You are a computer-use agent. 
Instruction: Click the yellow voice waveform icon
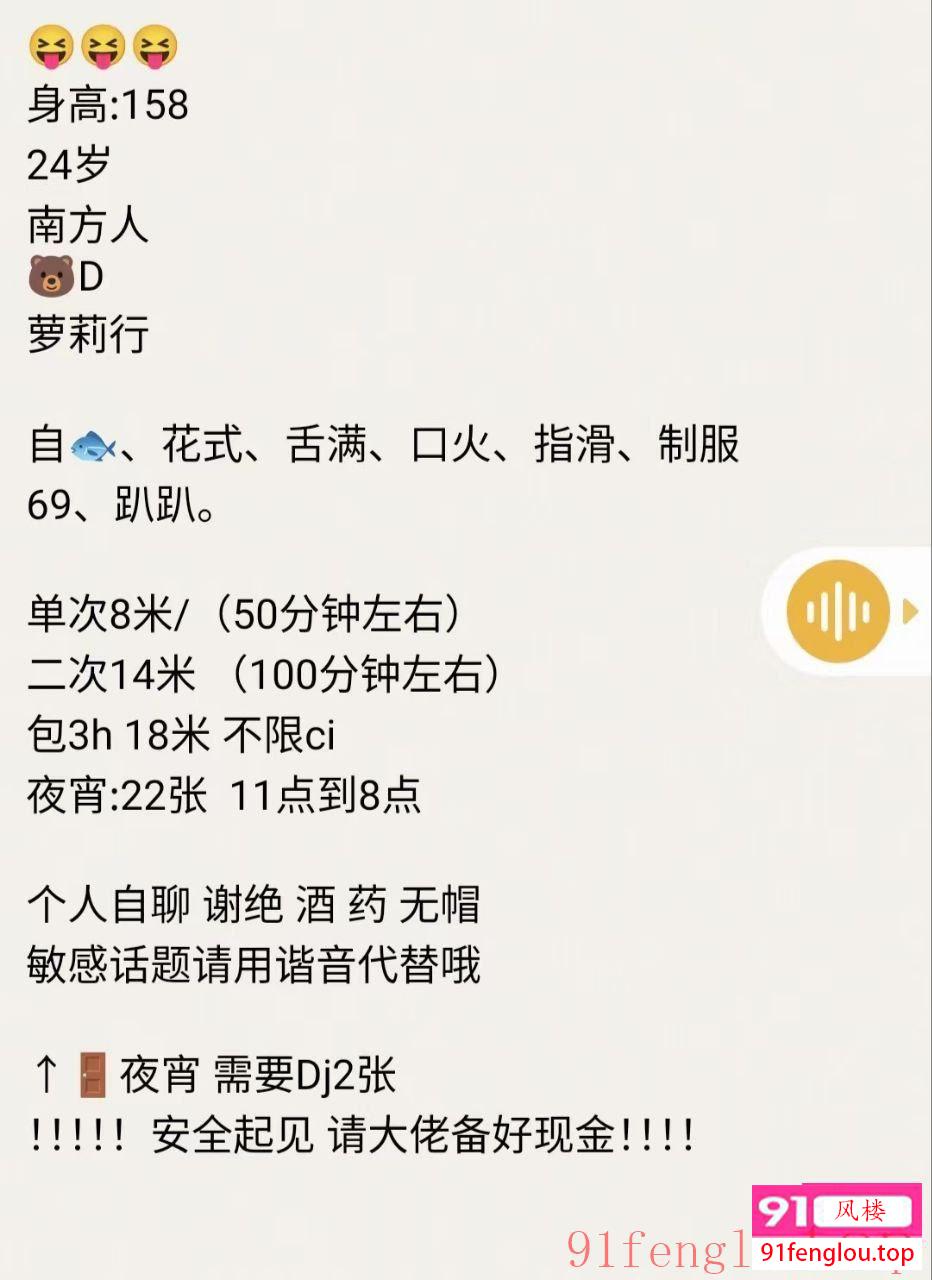point(840,612)
